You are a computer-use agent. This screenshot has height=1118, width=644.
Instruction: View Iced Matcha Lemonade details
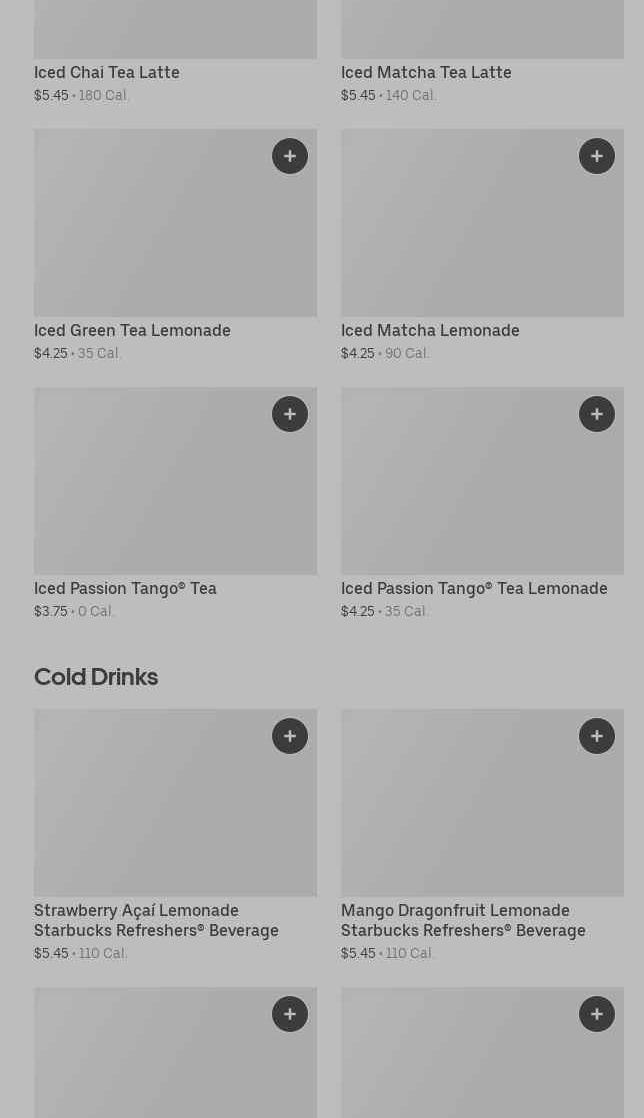482,246
